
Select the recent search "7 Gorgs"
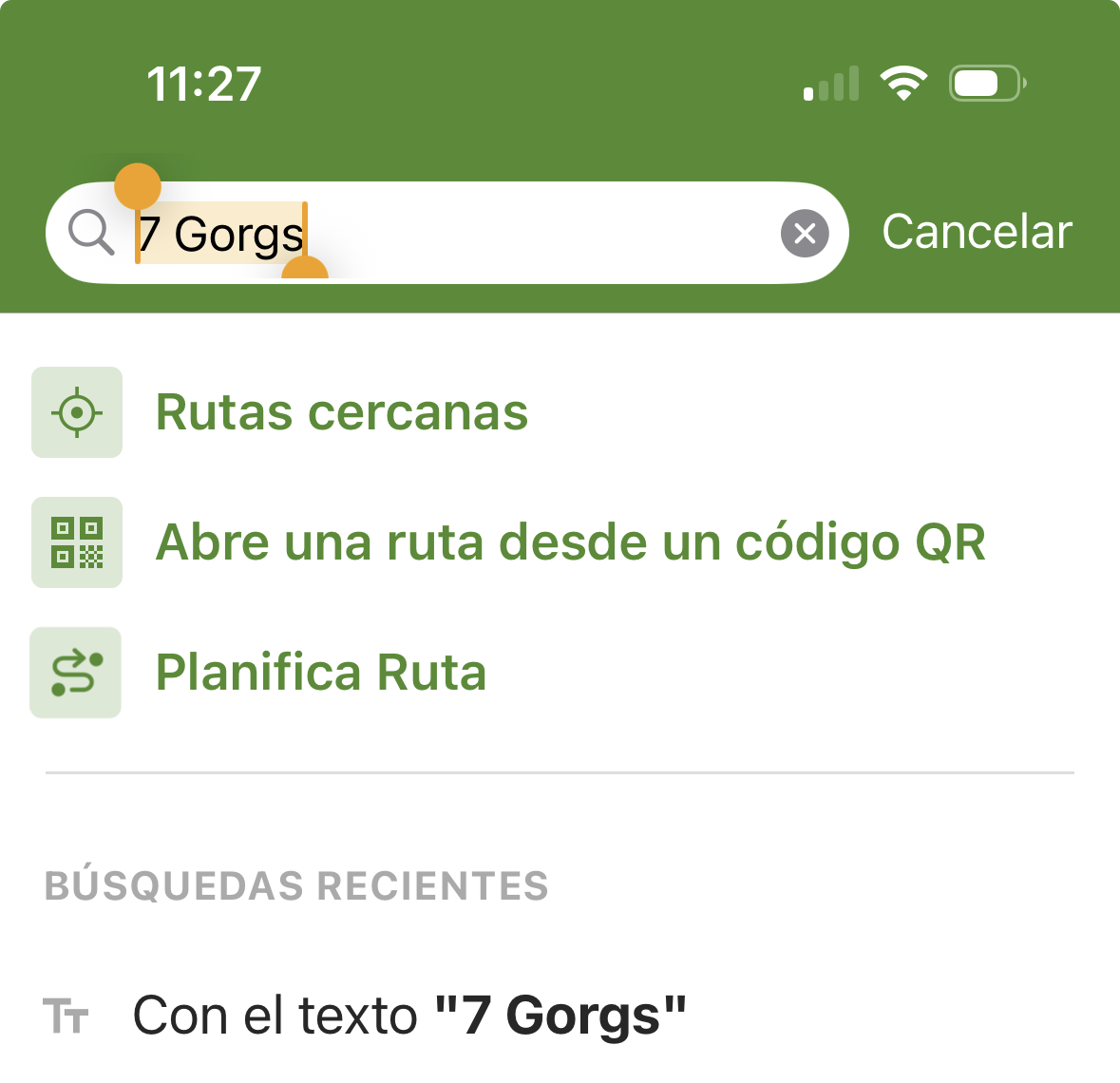click(x=408, y=1016)
